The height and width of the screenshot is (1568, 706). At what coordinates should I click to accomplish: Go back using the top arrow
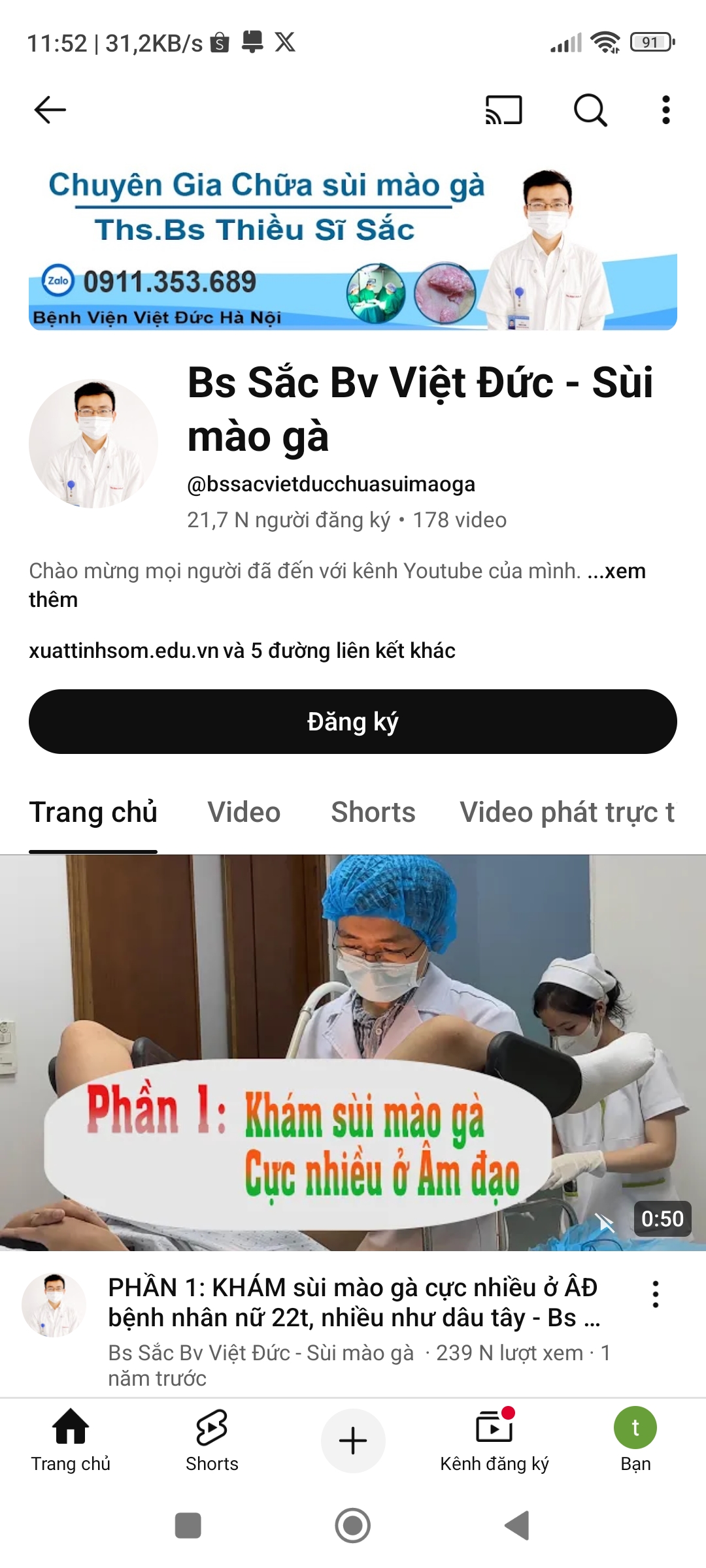tap(50, 110)
